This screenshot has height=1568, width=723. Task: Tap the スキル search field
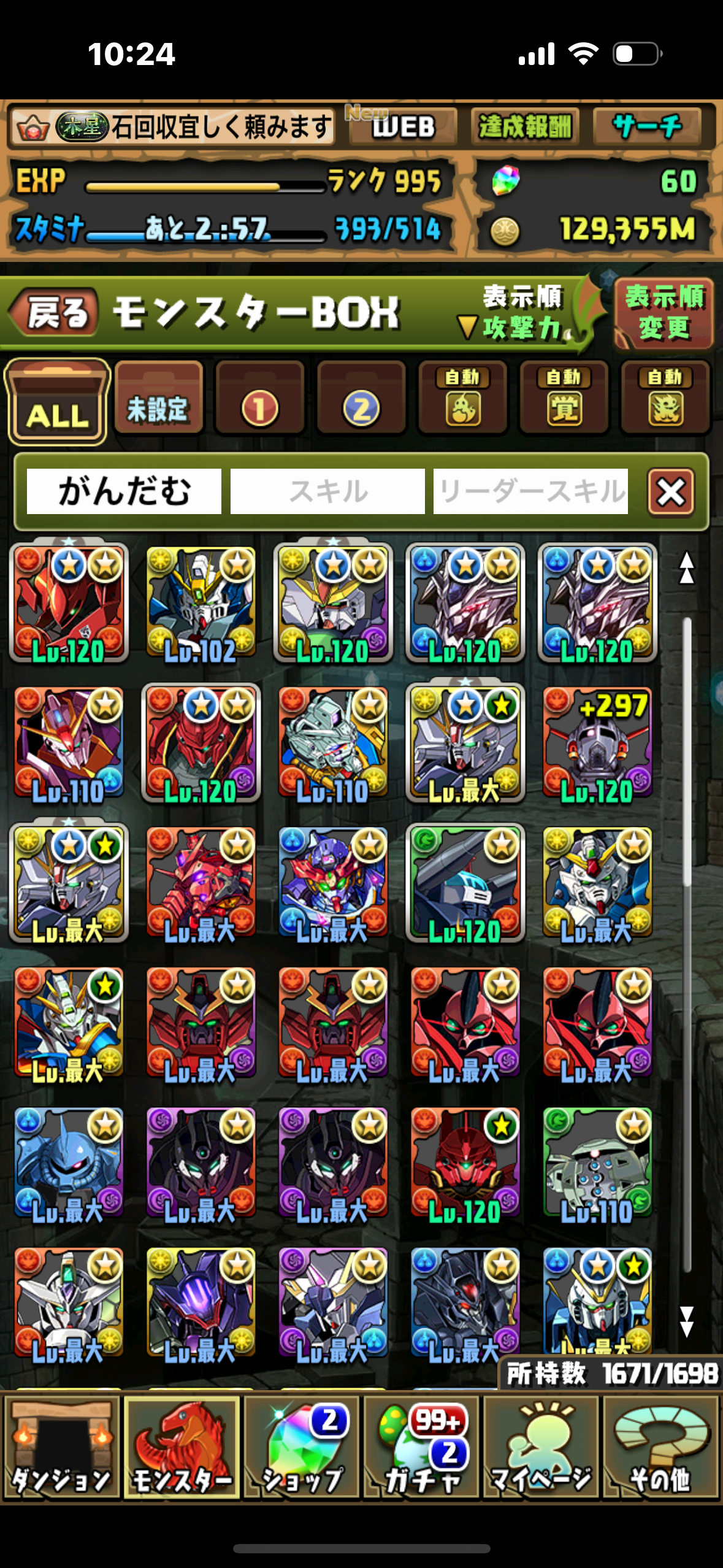(x=327, y=491)
